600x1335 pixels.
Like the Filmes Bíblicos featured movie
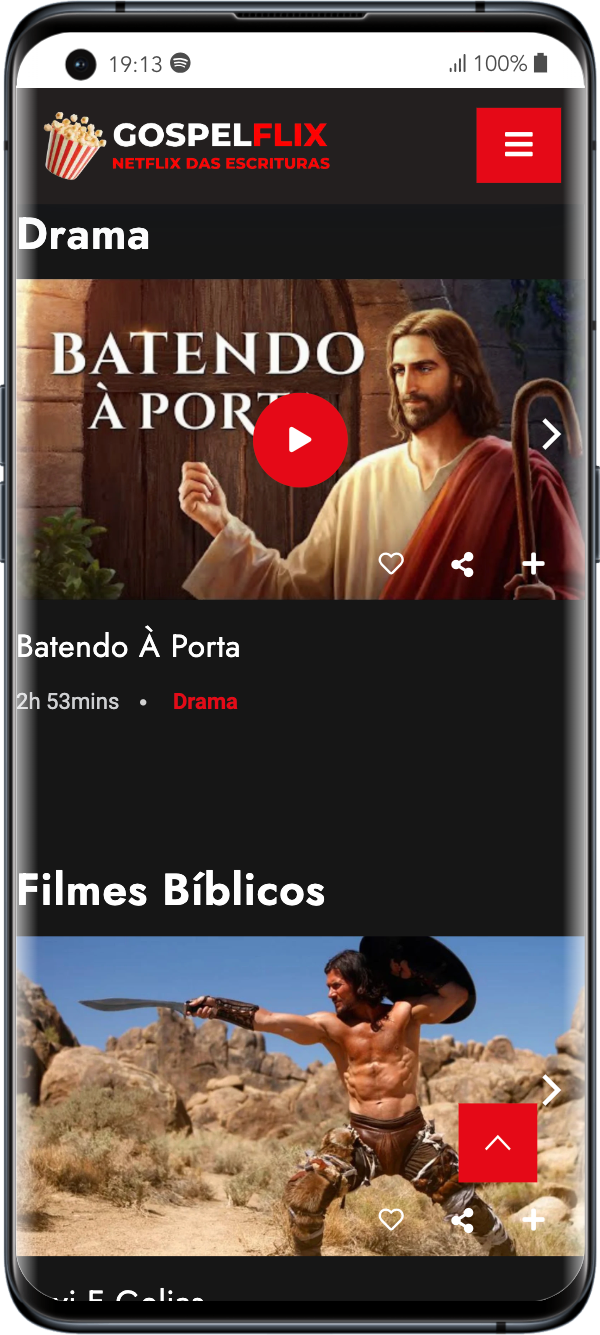391,1220
